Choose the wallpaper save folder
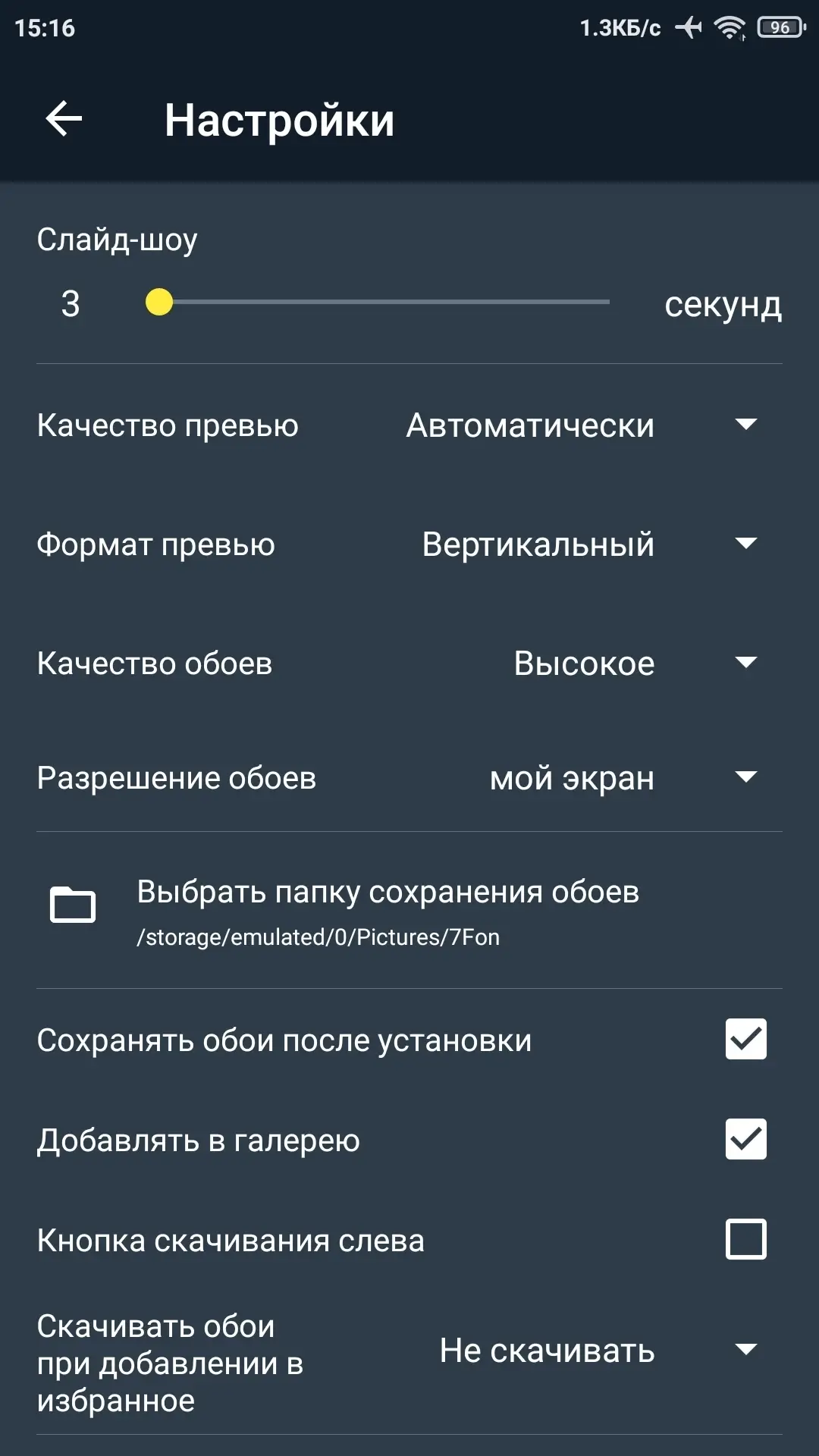The image size is (819, 1456). point(387,912)
